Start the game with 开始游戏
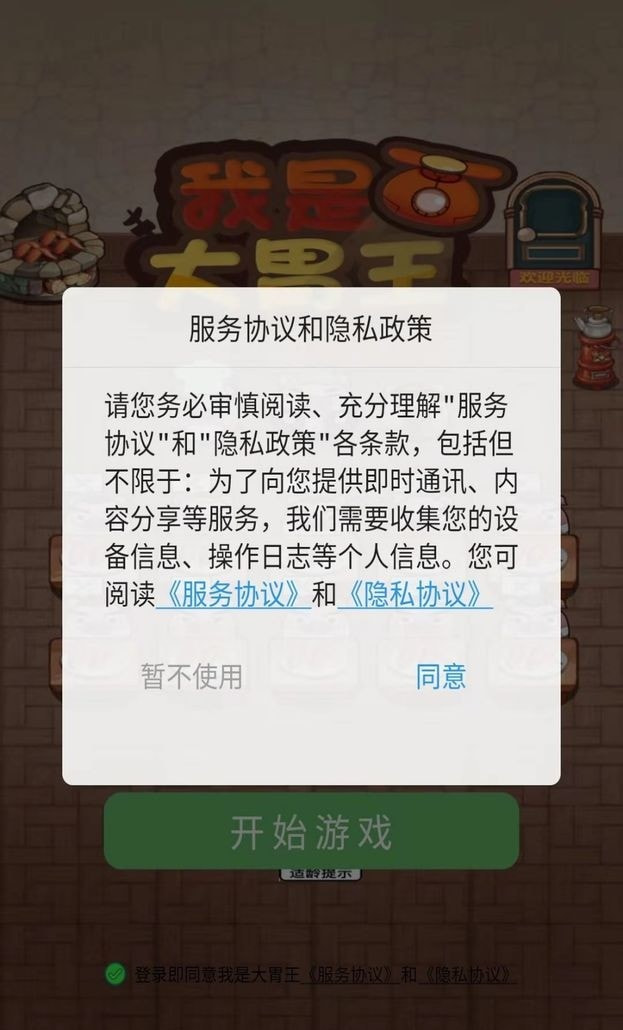Image resolution: width=623 pixels, height=1030 pixels. [x=311, y=832]
